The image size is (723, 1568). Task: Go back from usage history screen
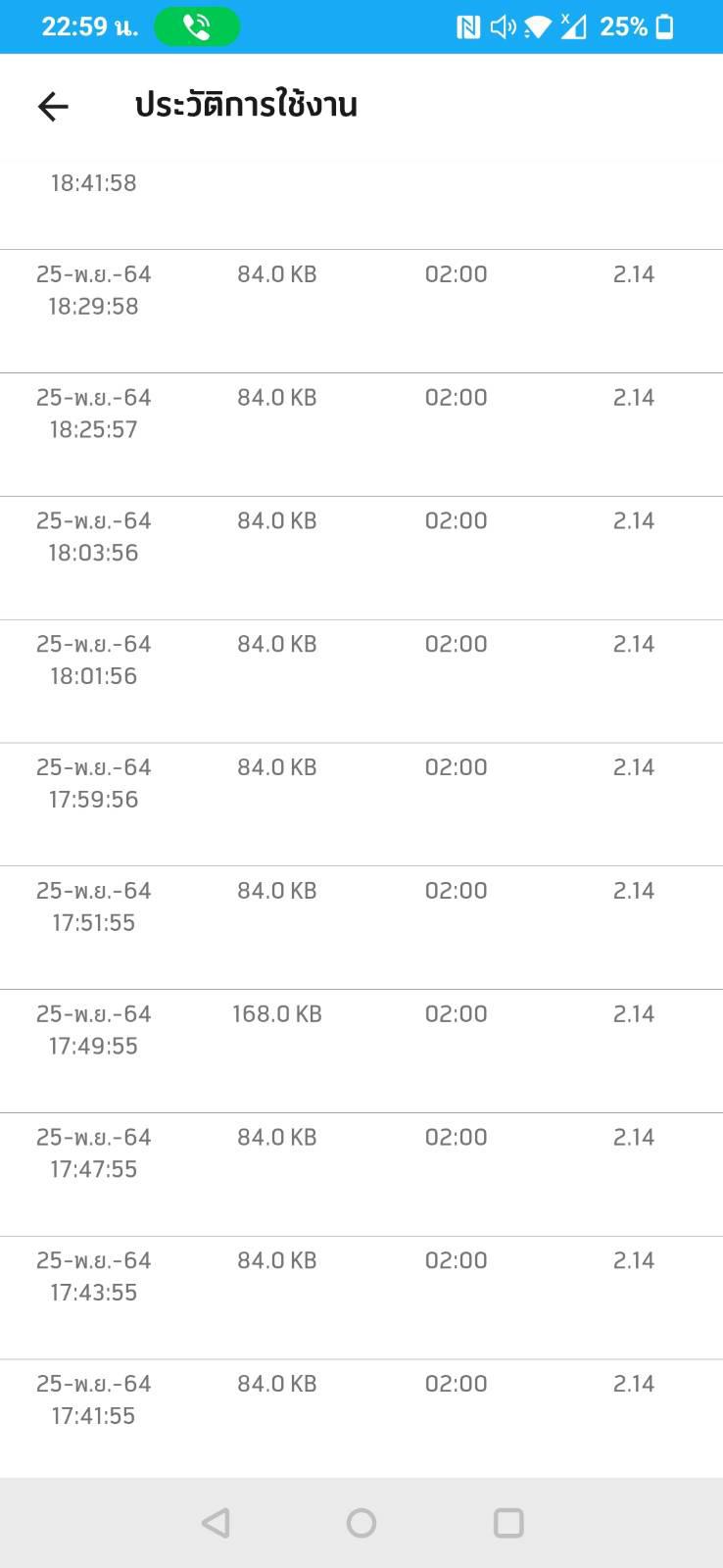pos(53,106)
